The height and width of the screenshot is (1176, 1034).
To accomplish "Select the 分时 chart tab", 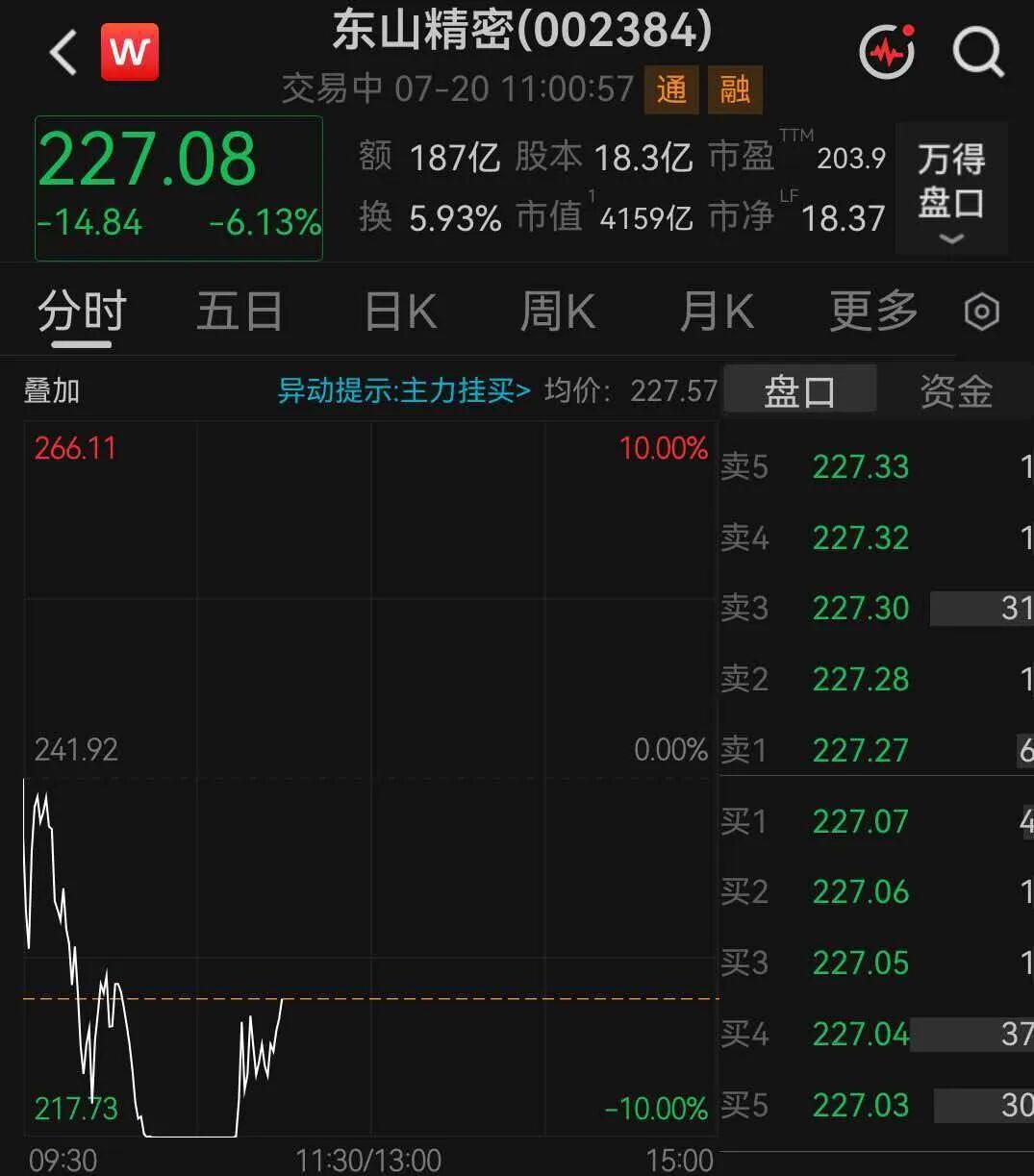I will [82, 312].
